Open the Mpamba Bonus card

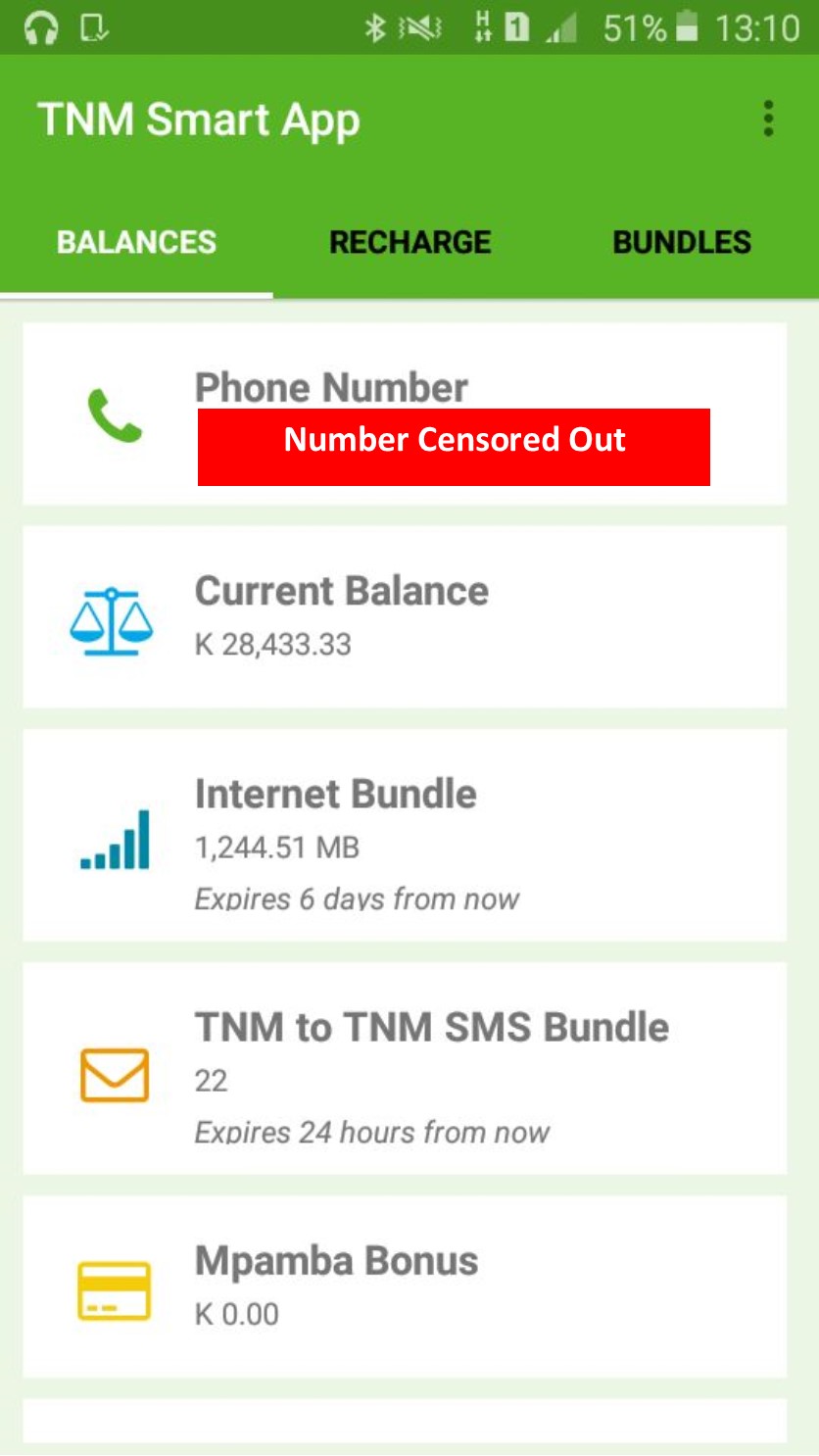[405, 1286]
